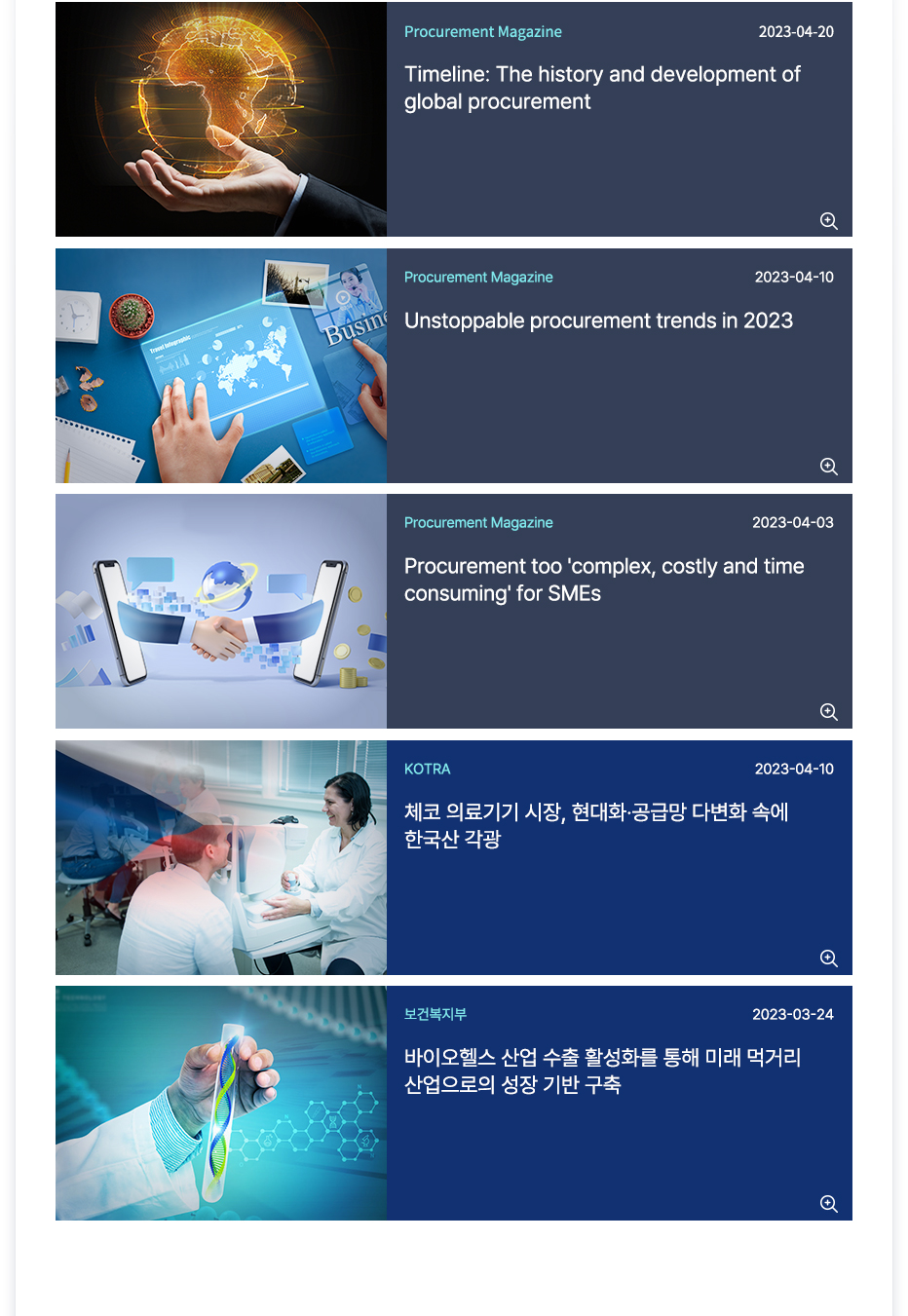
Task: Tap the magnifier icon on the 보건복지부 card
Action: click(x=828, y=1204)
